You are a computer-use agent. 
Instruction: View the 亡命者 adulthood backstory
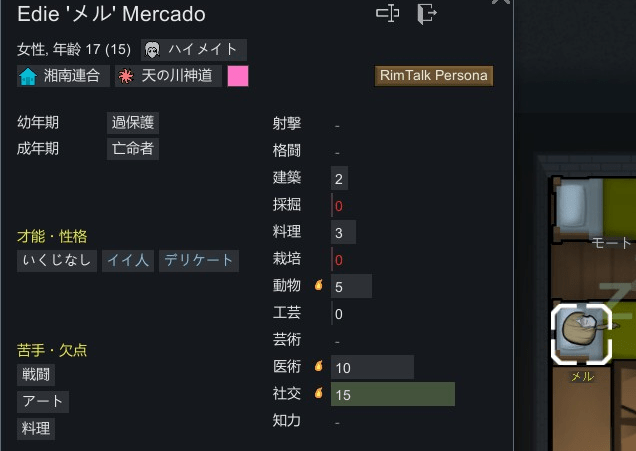pos(133,149)
